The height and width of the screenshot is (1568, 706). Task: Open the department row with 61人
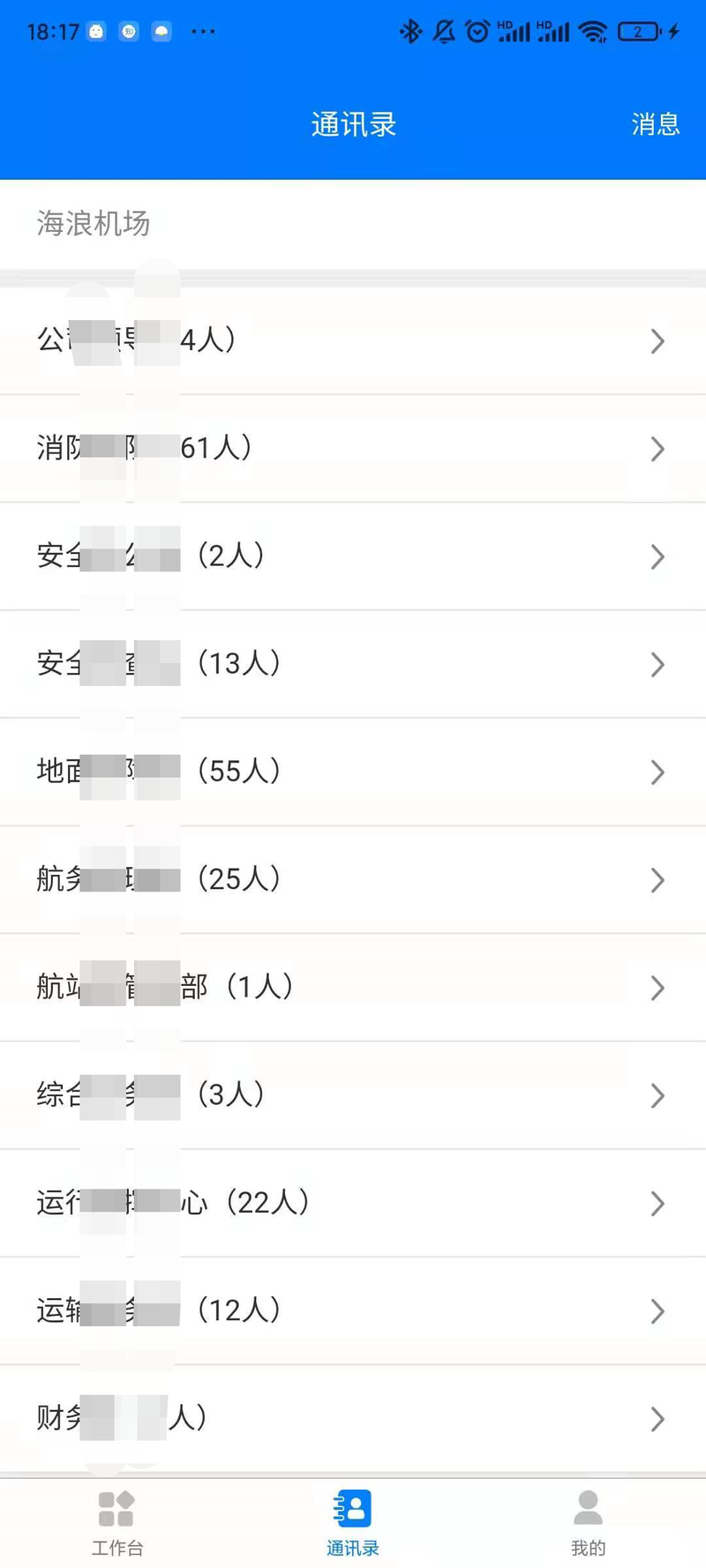pos(353,449)
